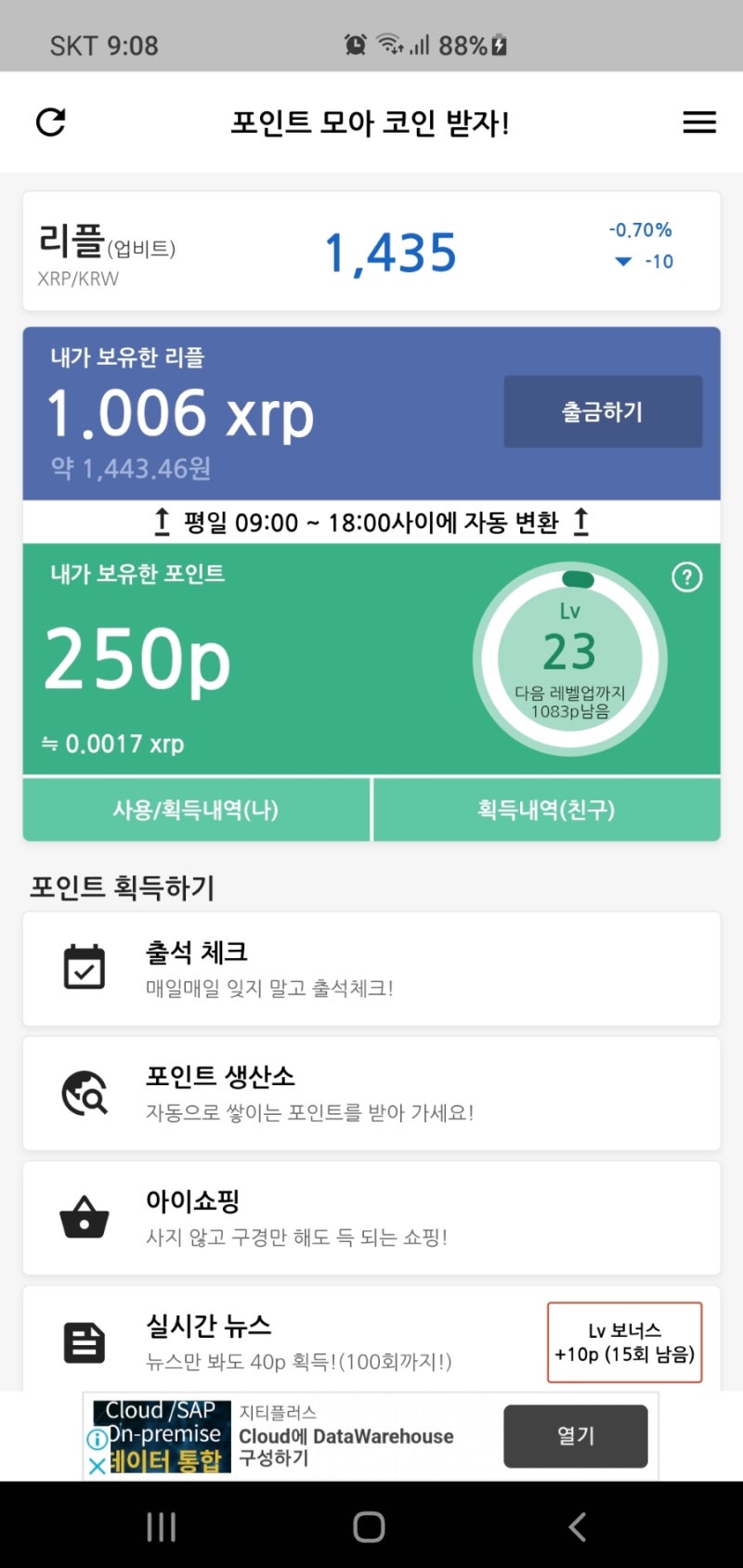Open 포인트 생산소
The height and width of the screenshot is (1568, 743).
tap(371, 1093)
